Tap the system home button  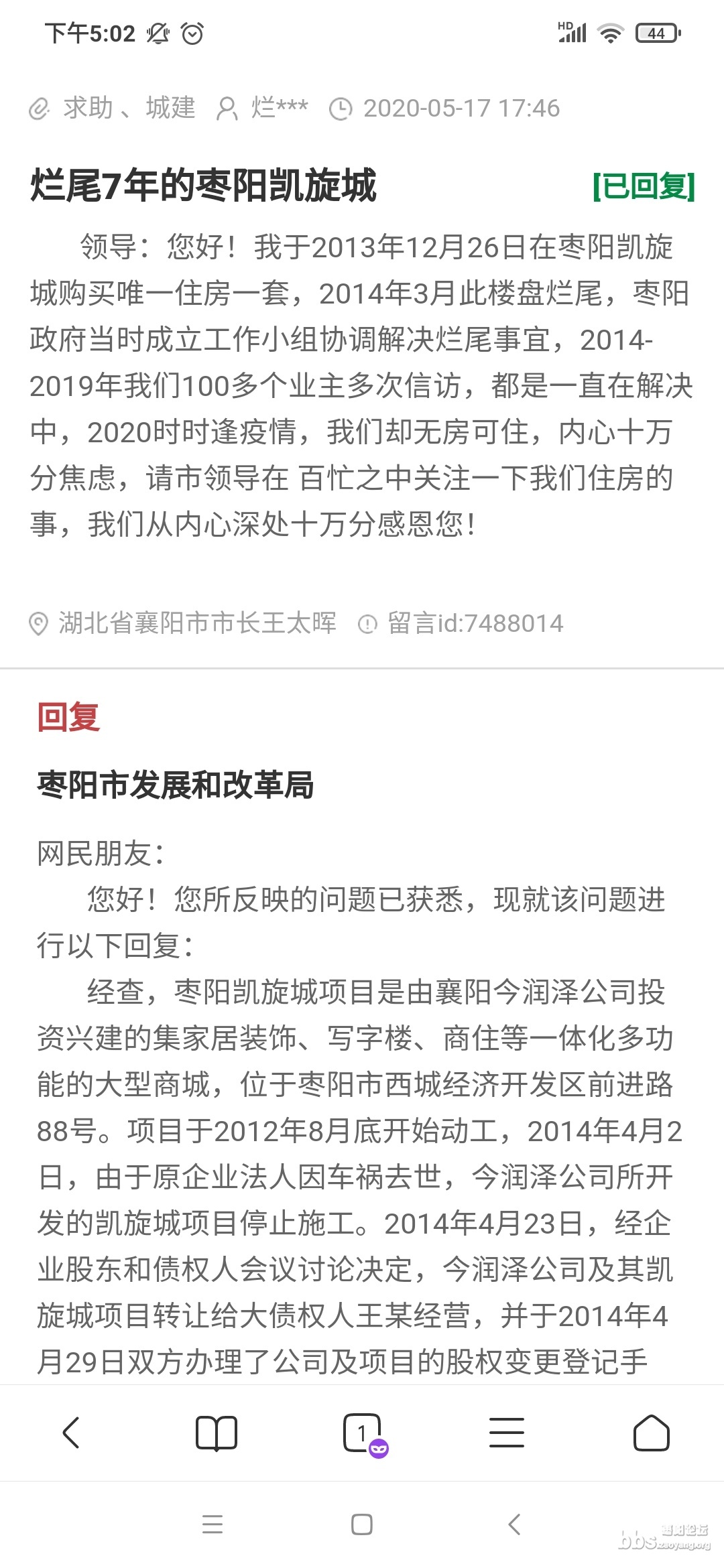click(x=362, y=1524)
